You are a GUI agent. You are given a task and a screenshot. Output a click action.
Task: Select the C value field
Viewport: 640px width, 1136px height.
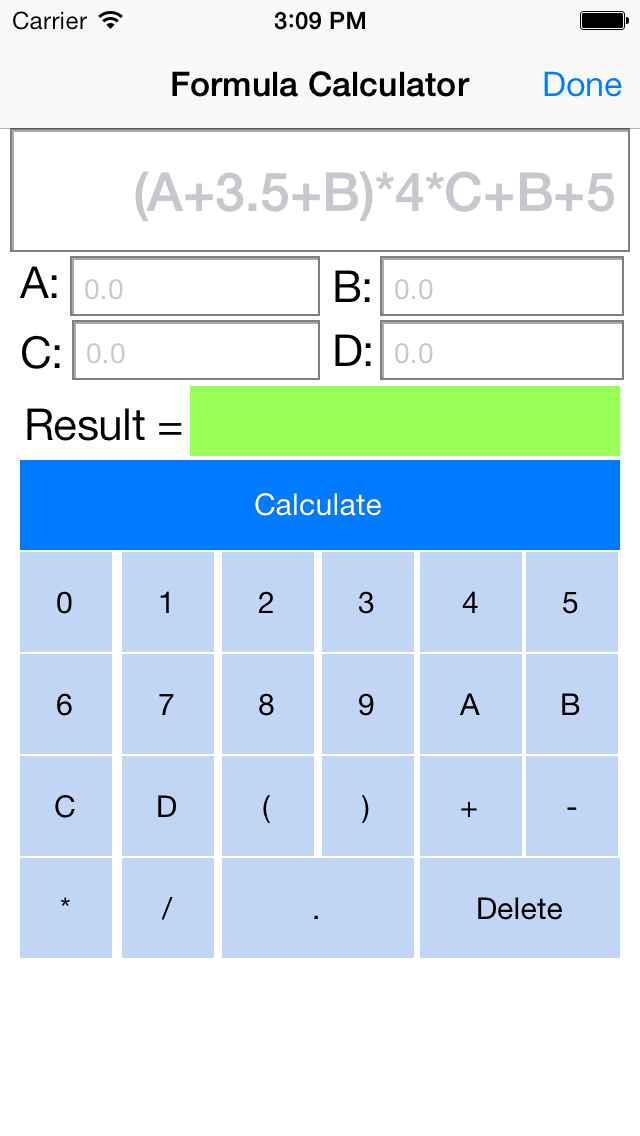pos(196,350)
